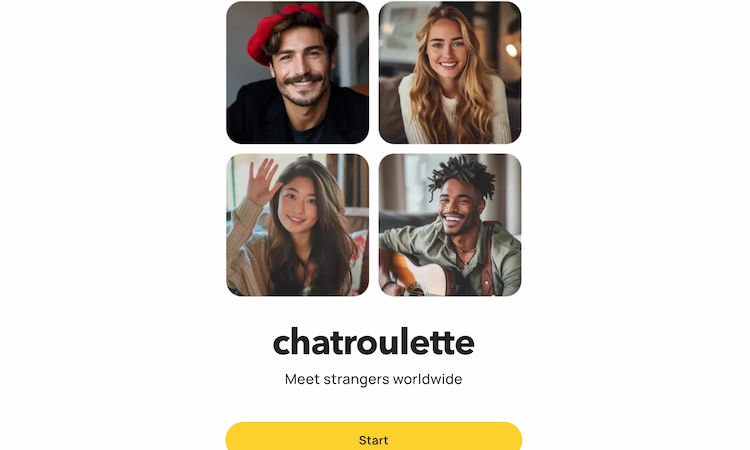
Task: Tap the yellow Start button
Action: 373,438
